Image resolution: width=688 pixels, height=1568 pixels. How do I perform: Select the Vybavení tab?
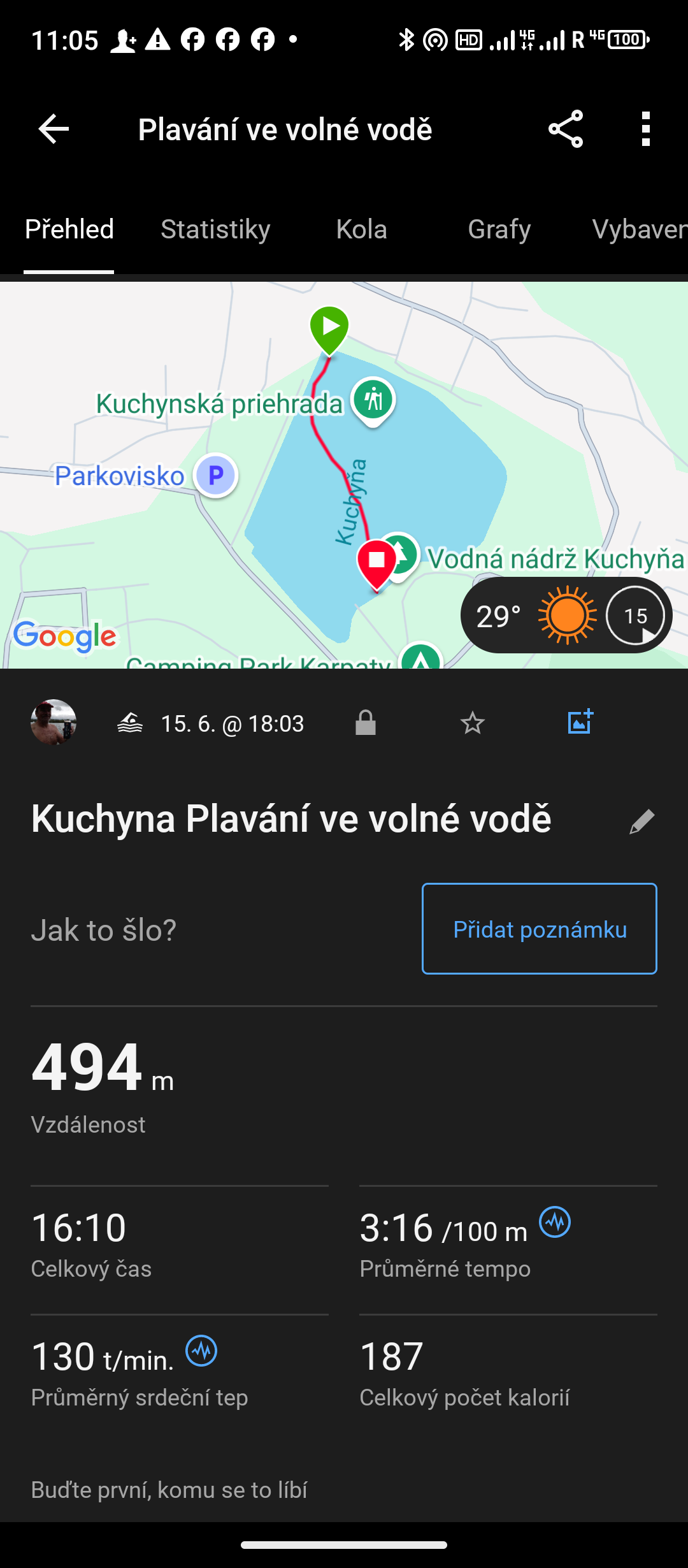point(638,229)
